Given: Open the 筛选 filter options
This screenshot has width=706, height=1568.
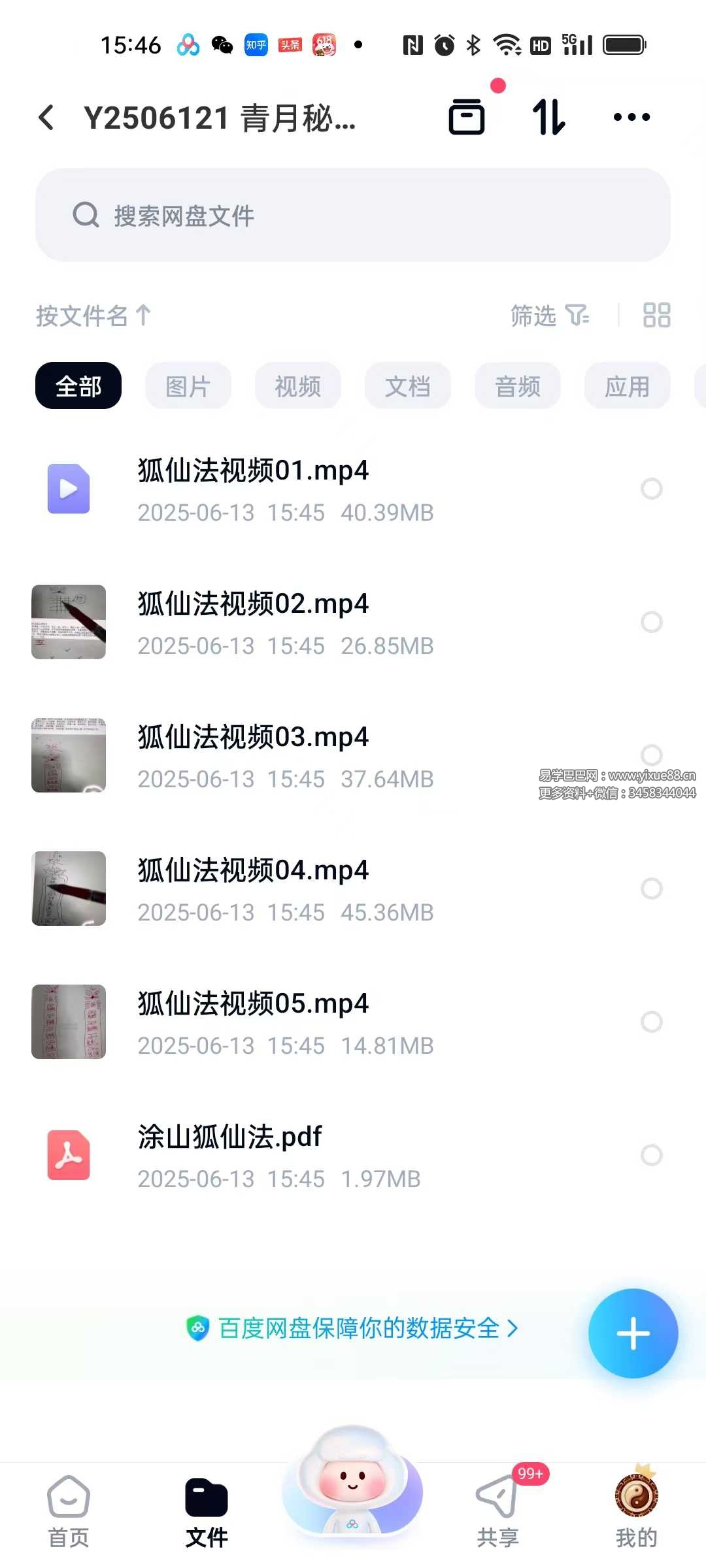Looking at the screenshot, I should tap(548, 316).
